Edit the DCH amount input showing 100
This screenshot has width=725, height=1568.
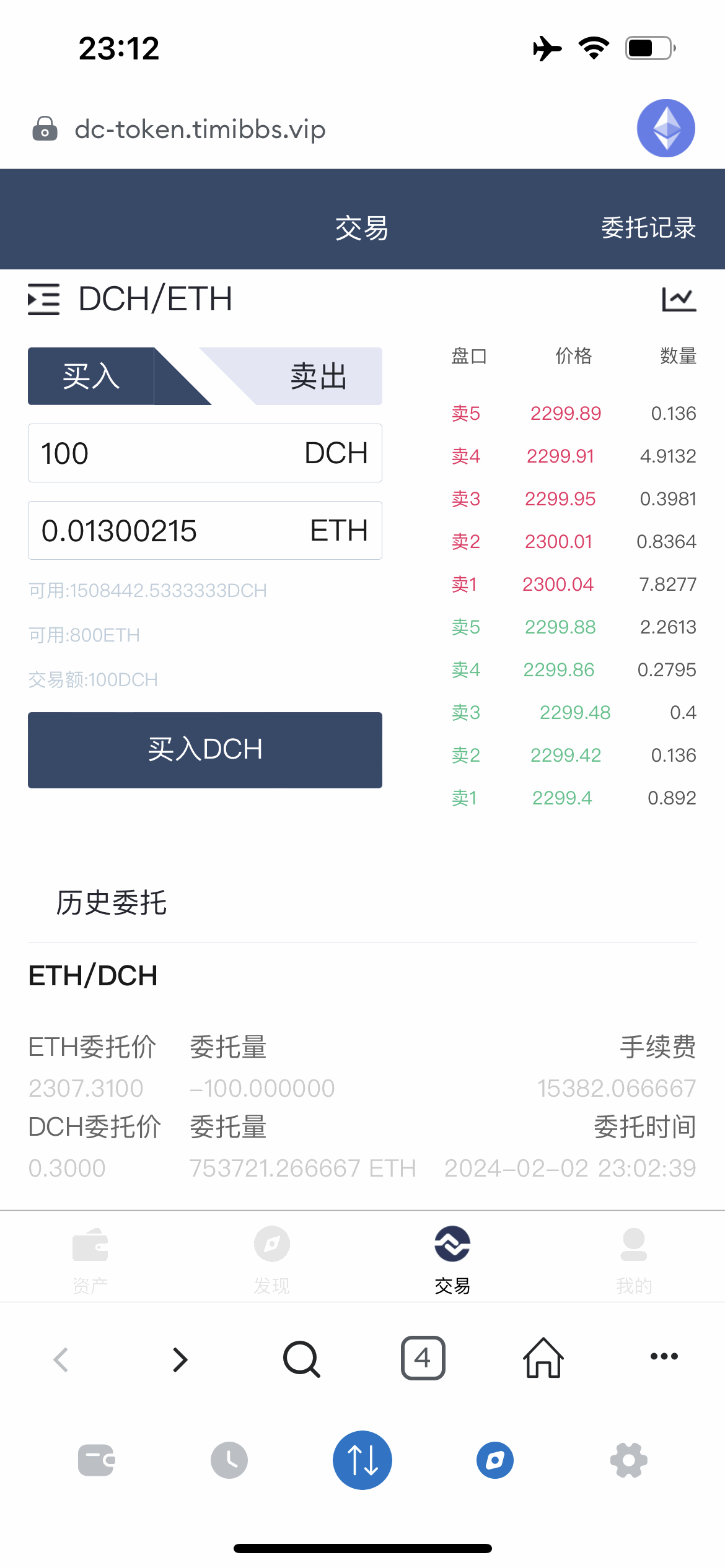click(x=204, y=453)
